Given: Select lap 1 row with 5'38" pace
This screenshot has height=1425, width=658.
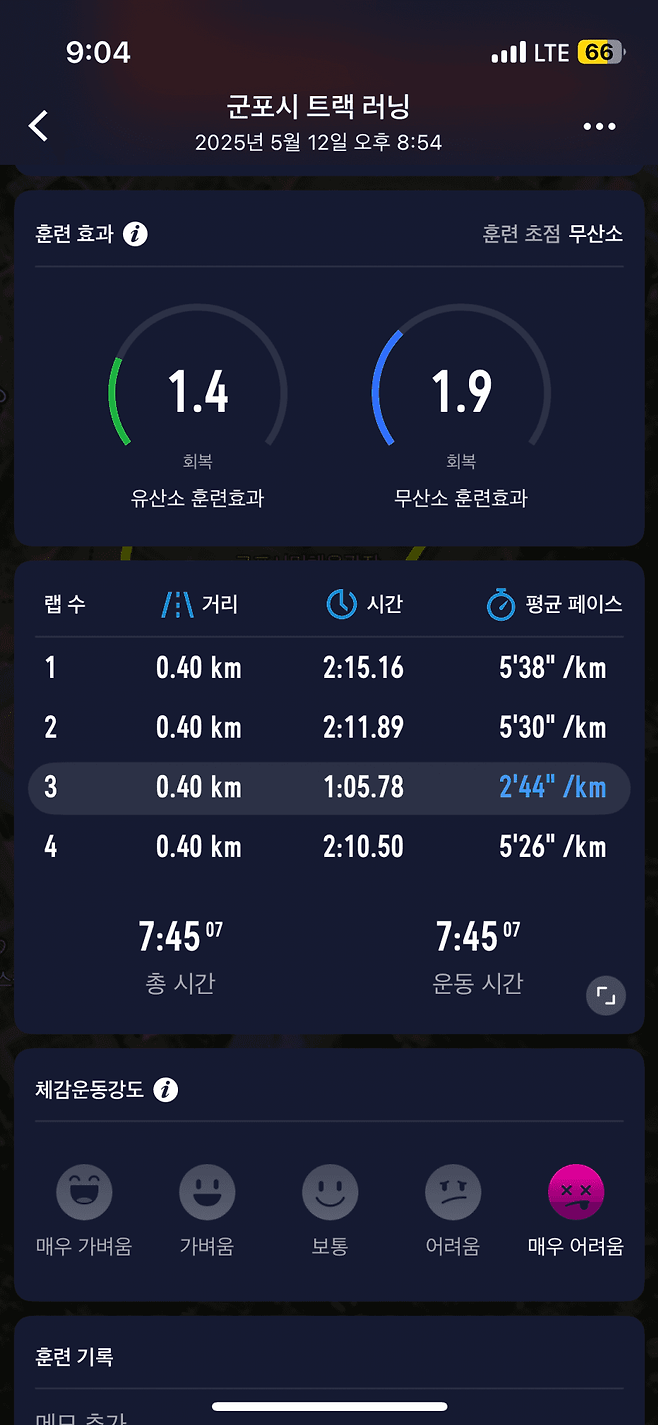Looking at the screenshot, I should [x=329, y=668].
